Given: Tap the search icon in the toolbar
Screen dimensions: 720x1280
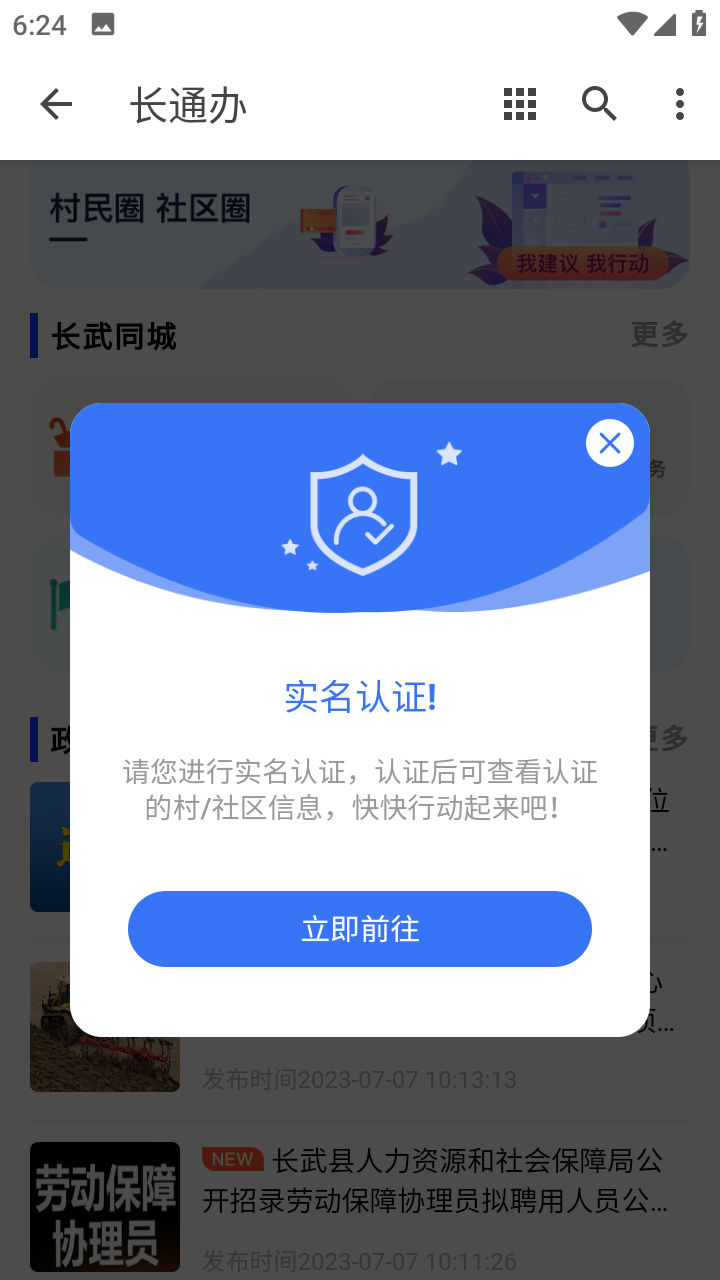Looking at the screenshot, I should [x=598, y=103].
